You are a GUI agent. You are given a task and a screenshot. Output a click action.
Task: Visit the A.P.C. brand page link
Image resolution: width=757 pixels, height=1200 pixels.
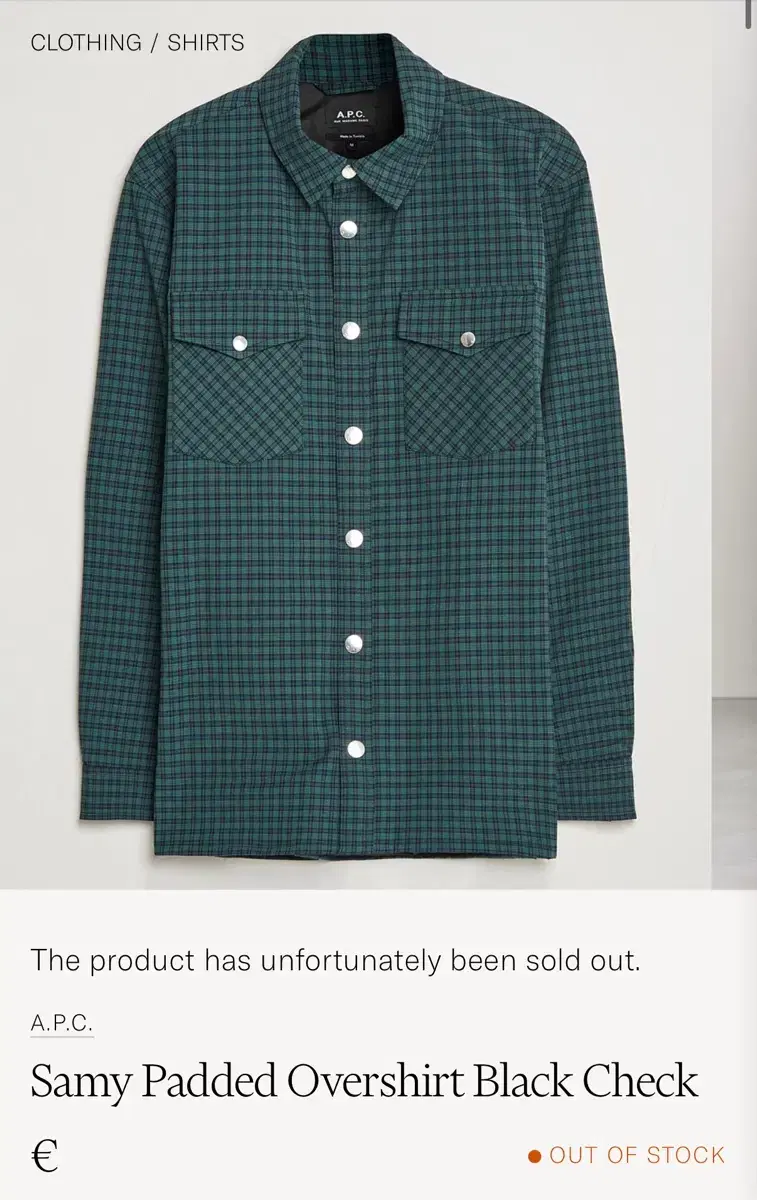(x=61, y=1022)
